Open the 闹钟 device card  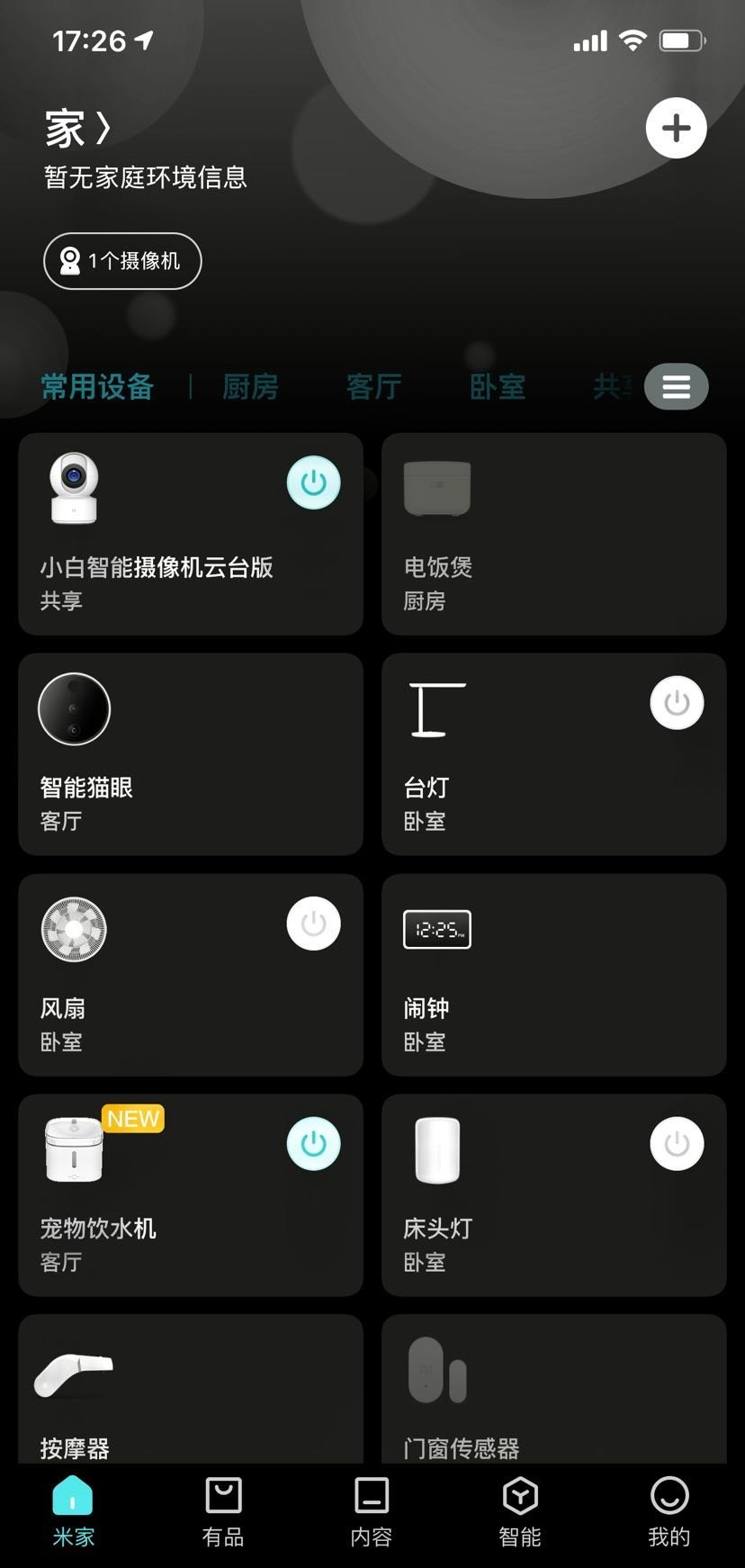[553, 975]
